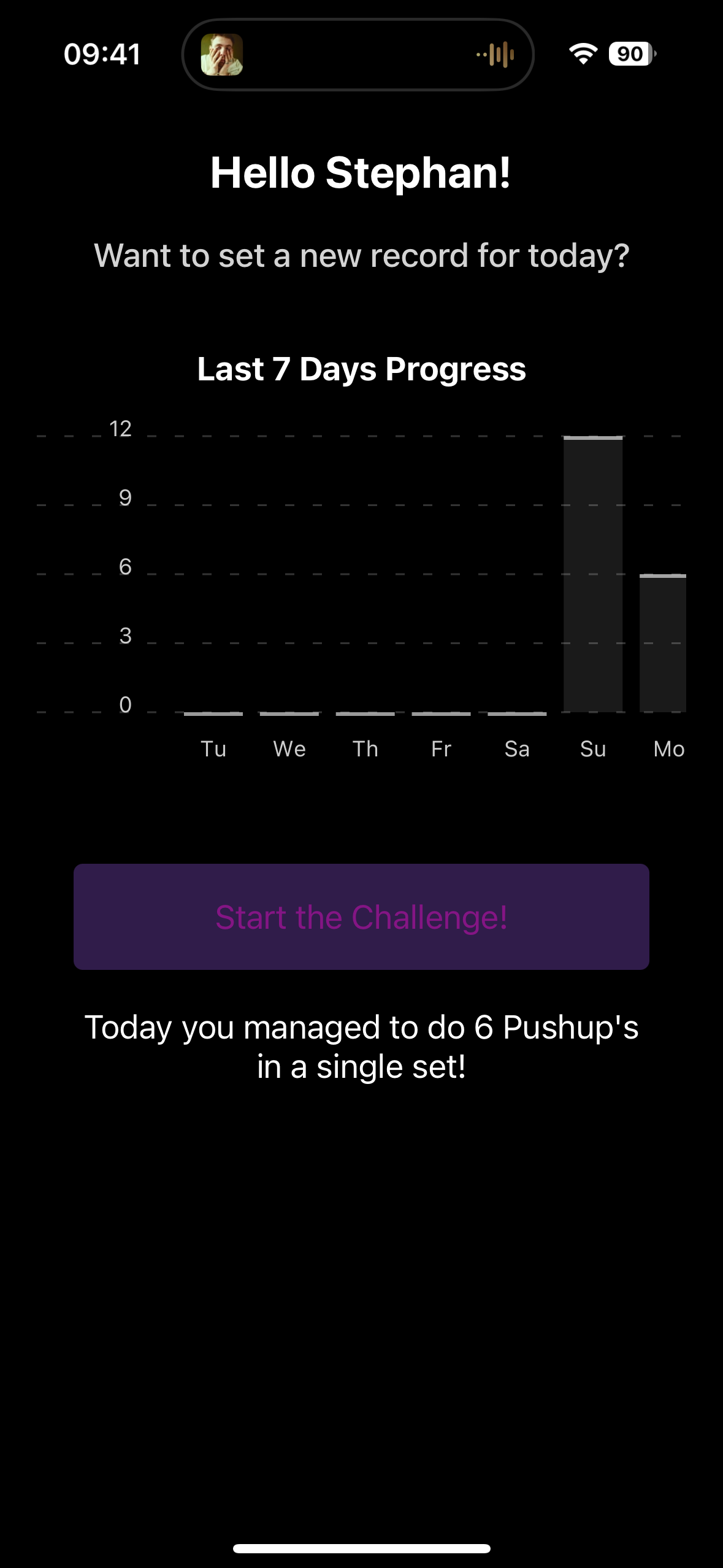Image resolution: width=723 pixels, height=1568 pixels.
Task: Tap the Last 7 Days Progress heading
Action: (x=361, y=369)
